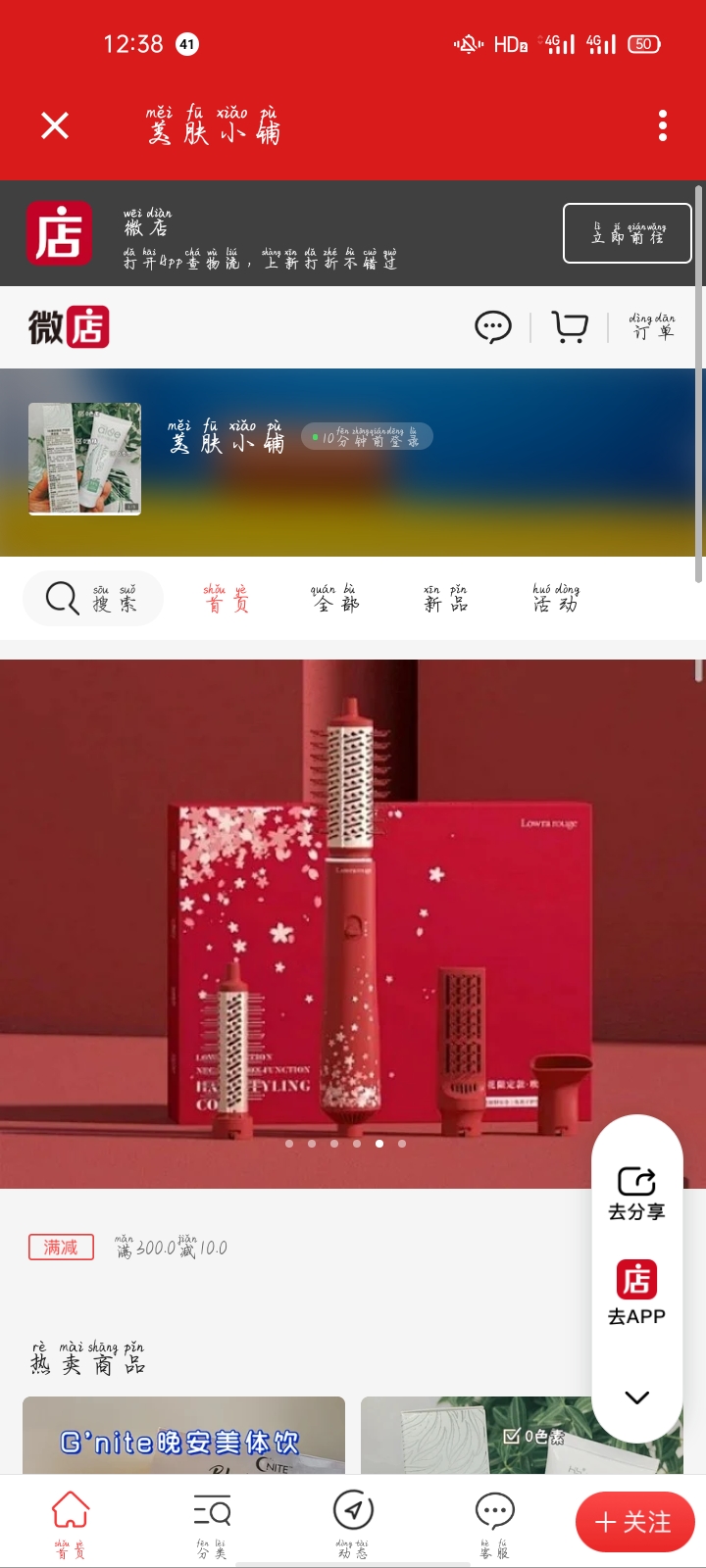Tap 立即前往 to open Weidian app
The image size is (706, 1568).
pos(627,233)
